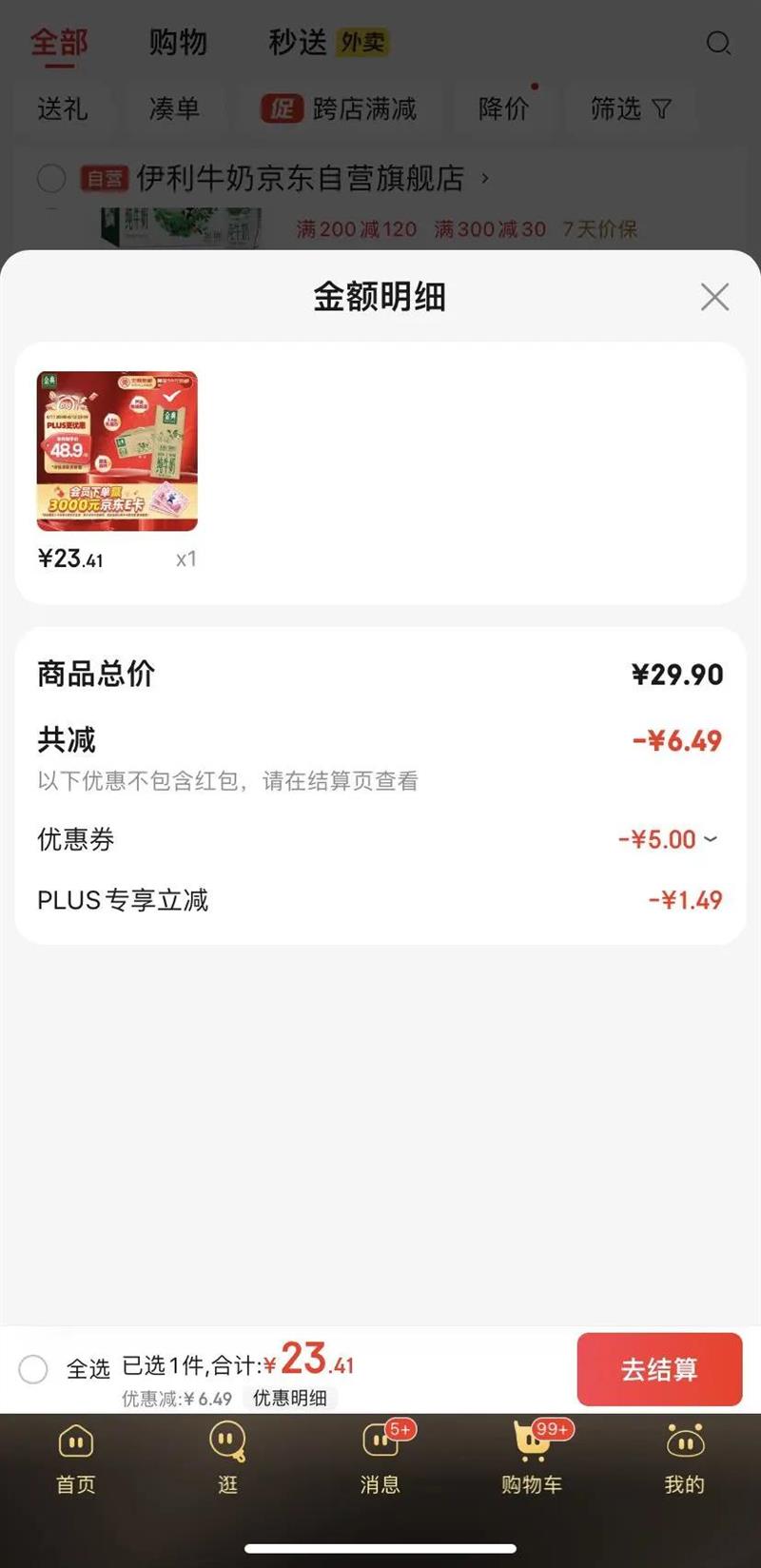Screen dimensions: 761x1568
Task: Switch to the 购物 top tab
Action: (x=178, y=43)
